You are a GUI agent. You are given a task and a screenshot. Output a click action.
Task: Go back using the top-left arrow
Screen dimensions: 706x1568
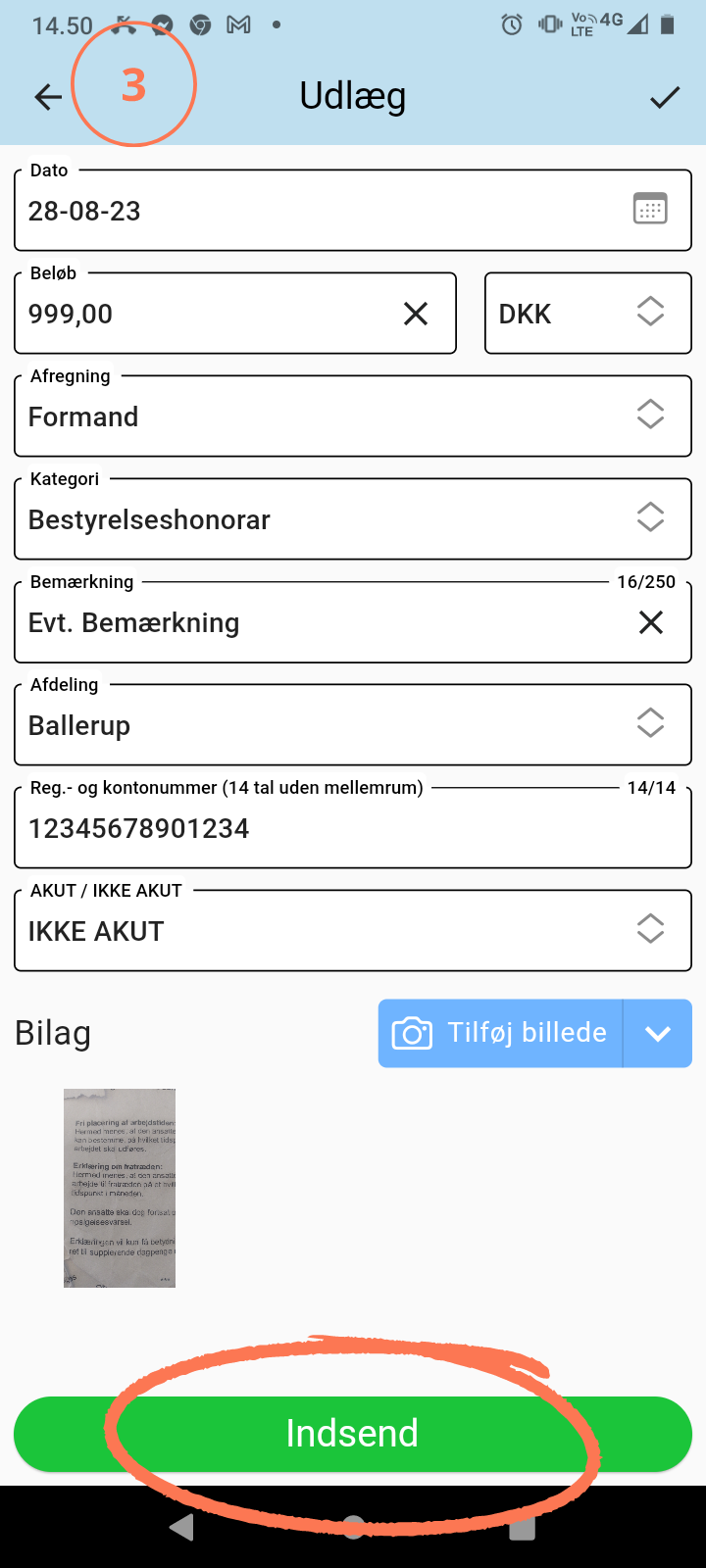click(48, 96)
